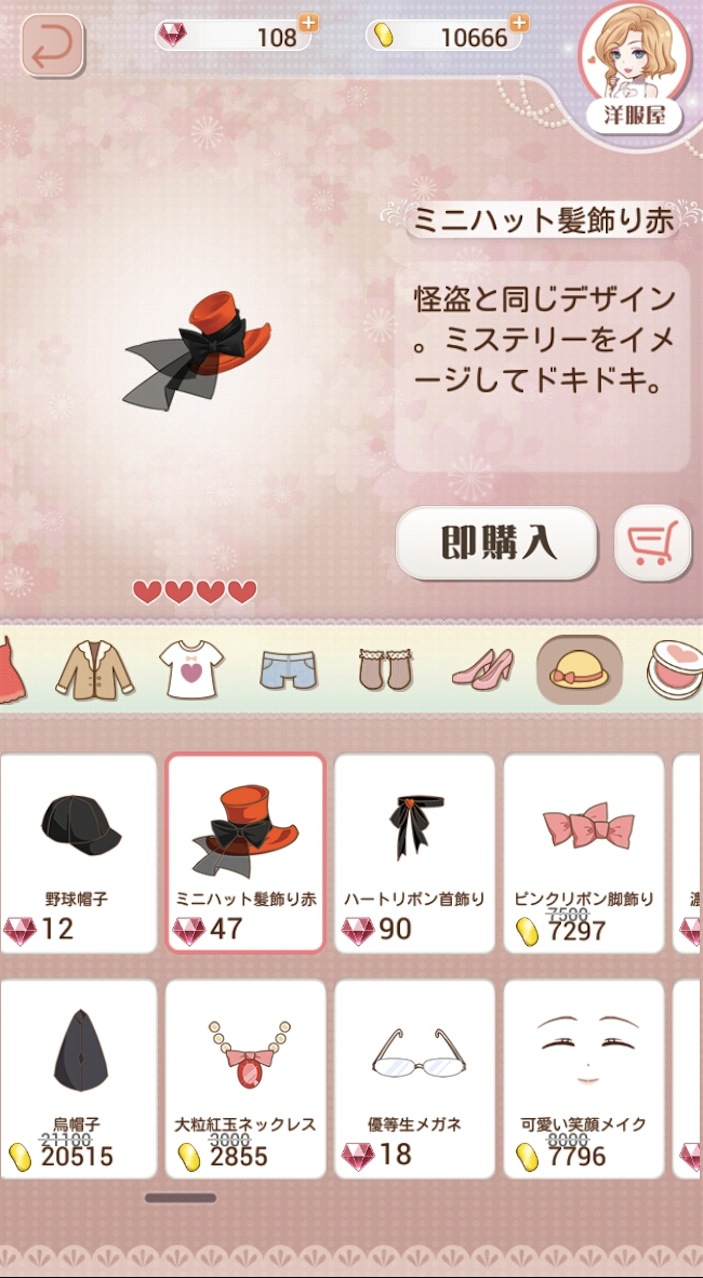Select the ハートリボン首飾り item
The height and width of the screenshot is (1278, 703).
pyautogui.click(x=414, y=852)
